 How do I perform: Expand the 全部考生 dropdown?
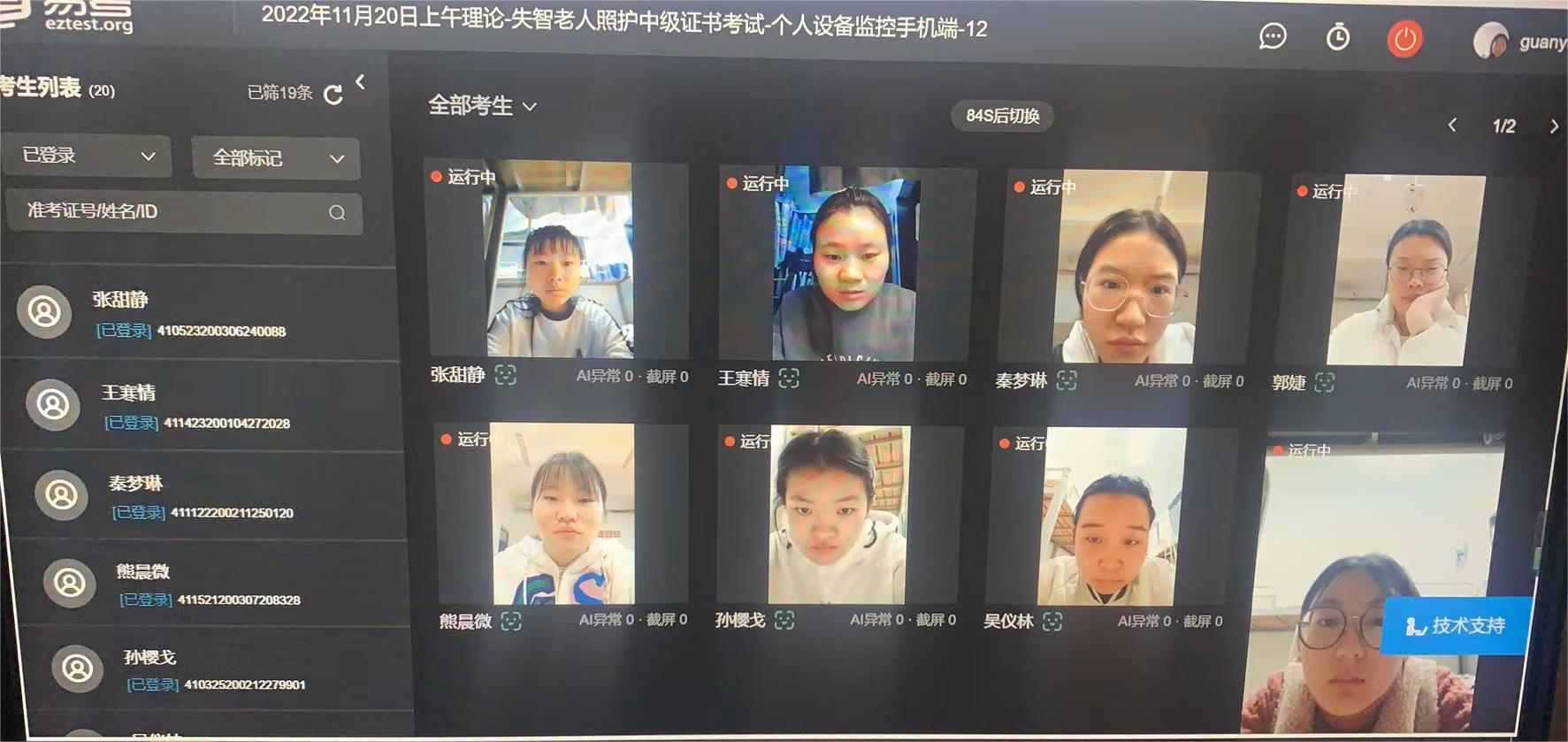coord(482,106)
